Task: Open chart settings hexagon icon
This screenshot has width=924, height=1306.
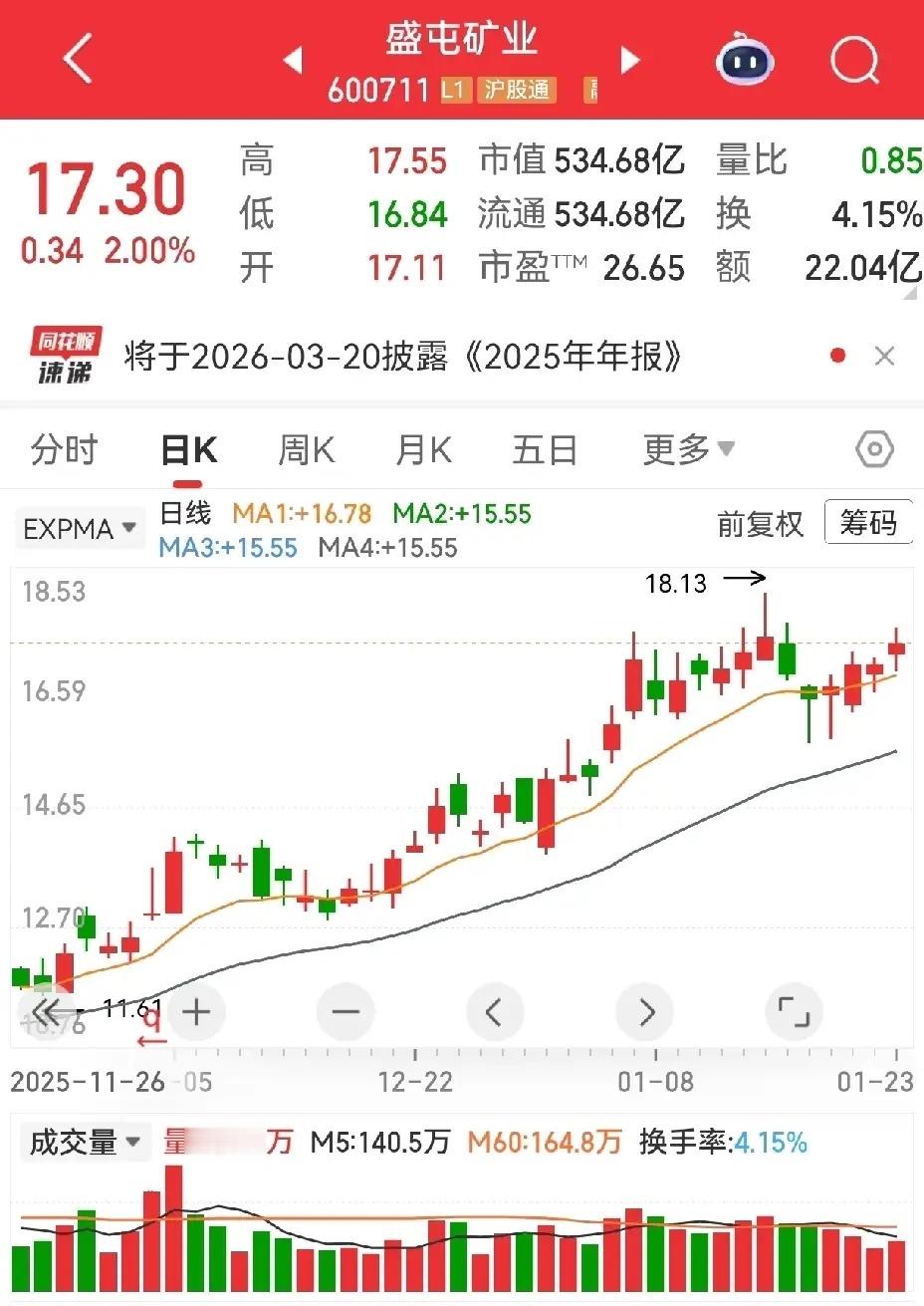Action: pyautogui.click(x=874, y=450)
